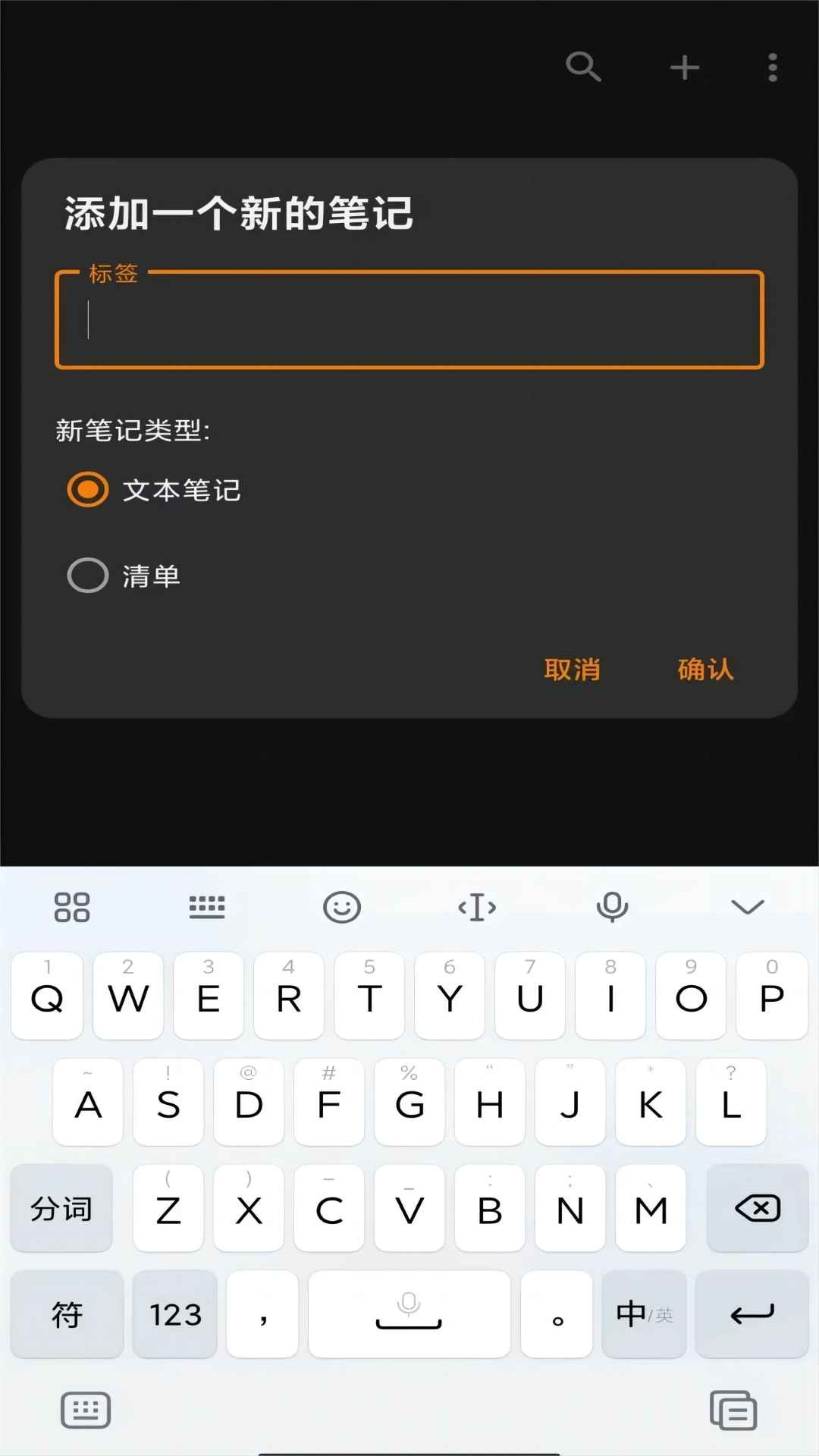Tap the cursor-move icon on the keyboard toolbar

coord(477,907)
